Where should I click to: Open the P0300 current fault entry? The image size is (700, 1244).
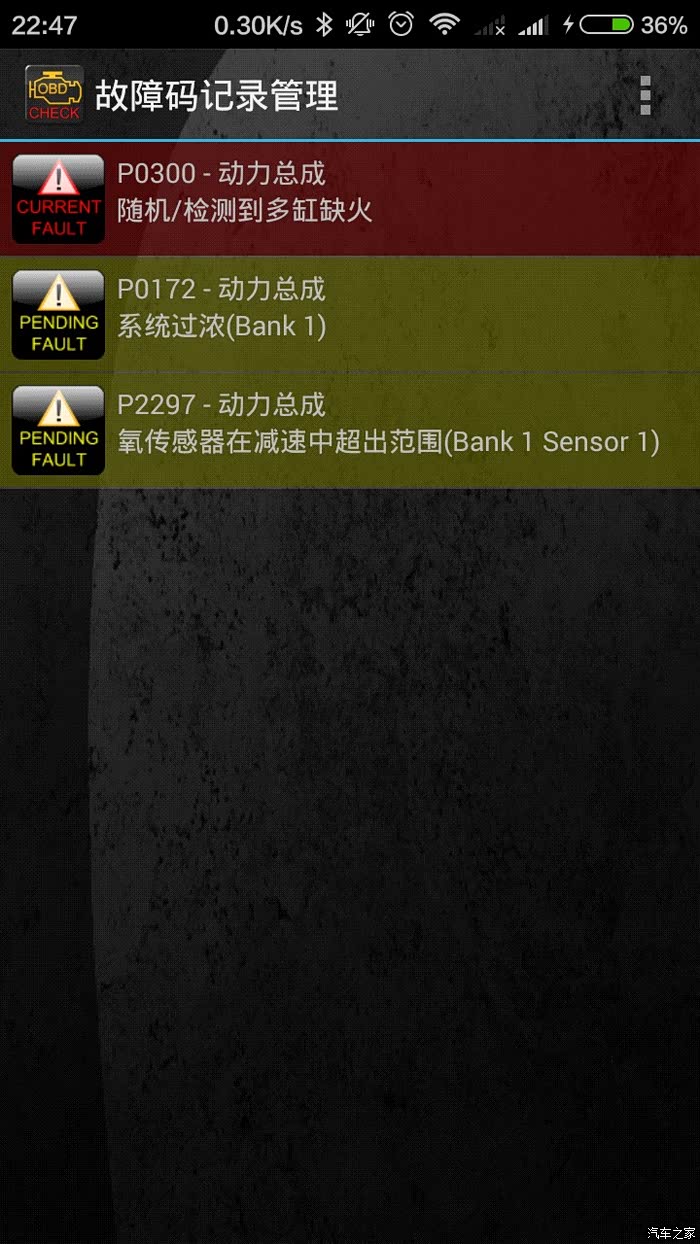[350, 199]
